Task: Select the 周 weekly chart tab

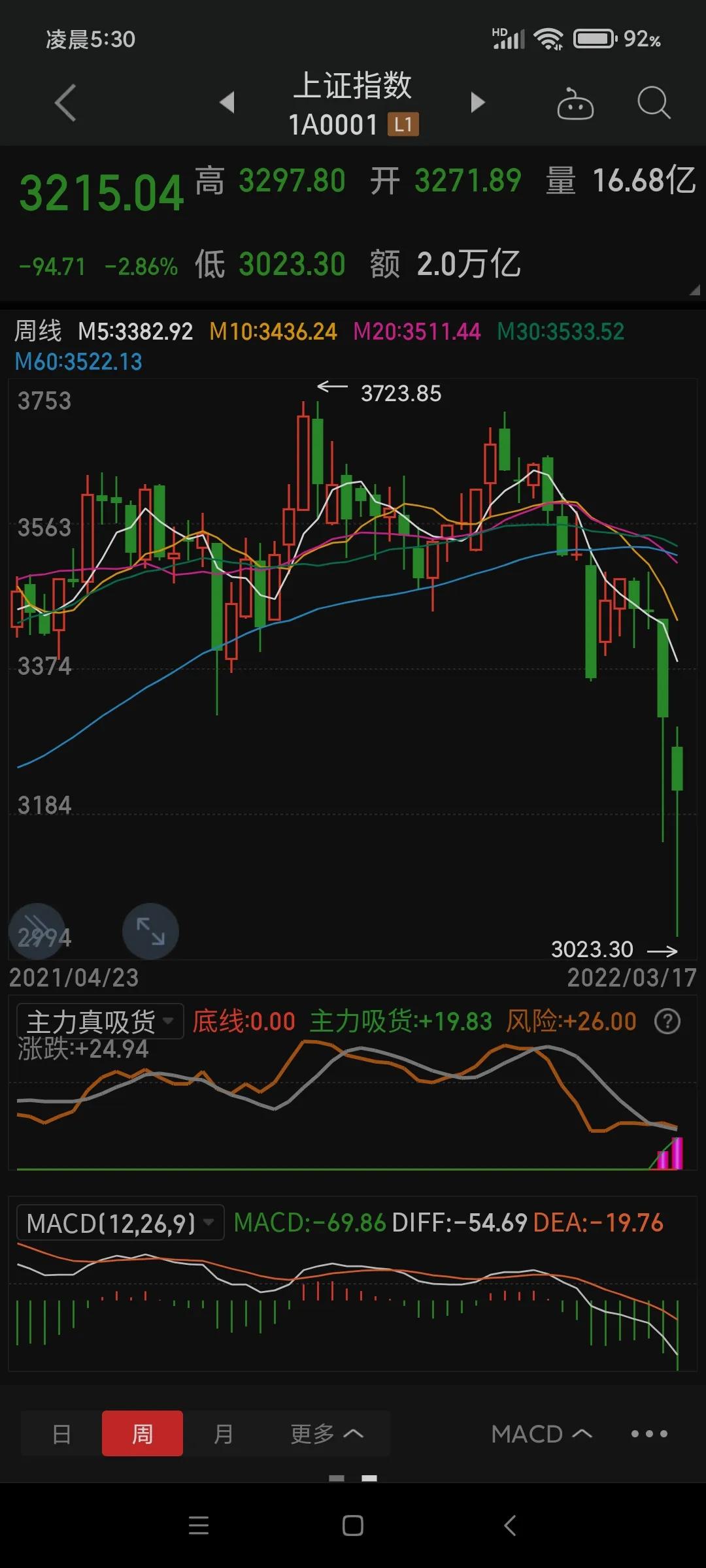Action: click(142, 1433)
